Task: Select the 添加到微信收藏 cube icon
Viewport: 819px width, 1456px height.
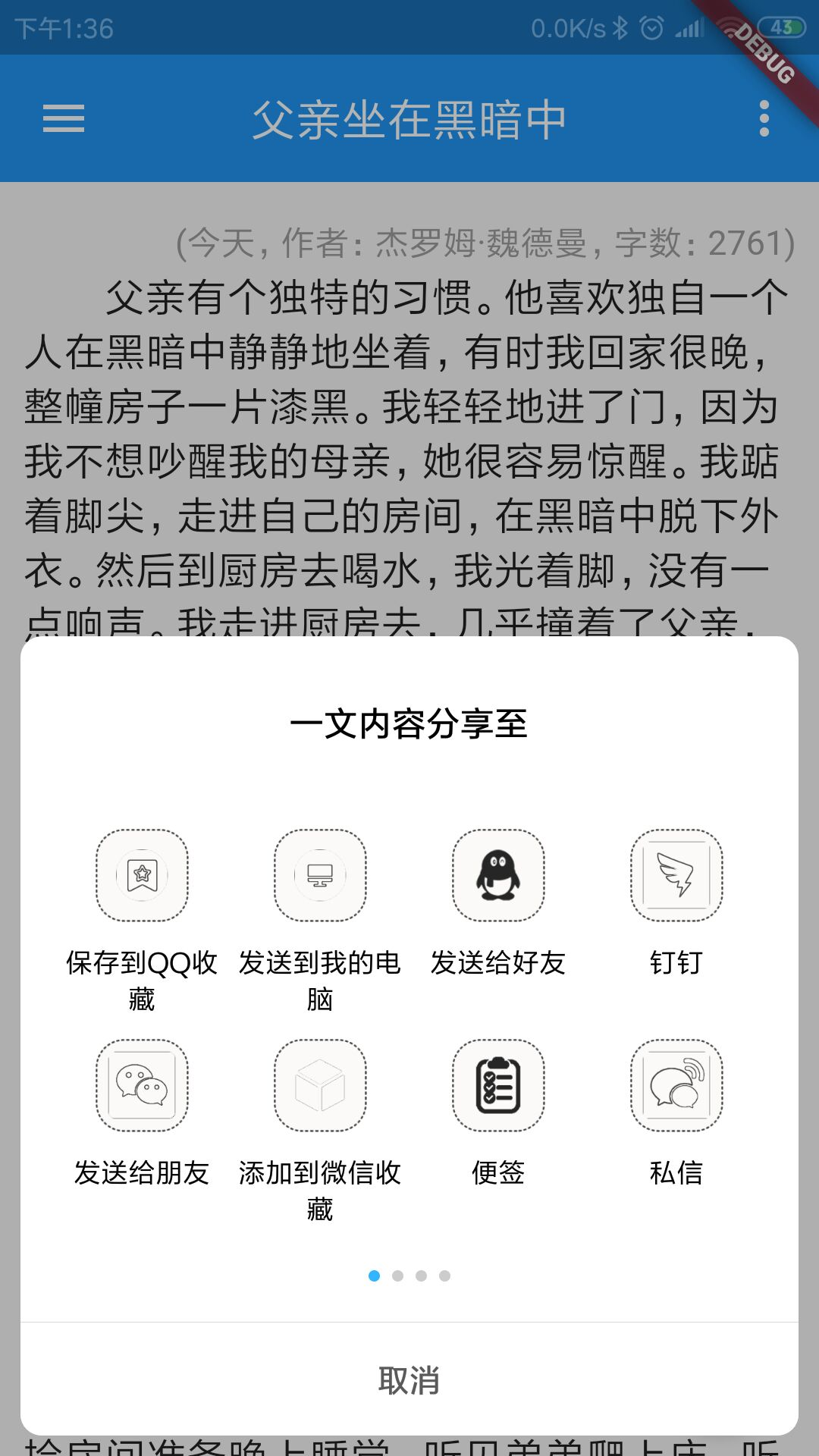Action: pyautogui.click(x=321, y=1086)
